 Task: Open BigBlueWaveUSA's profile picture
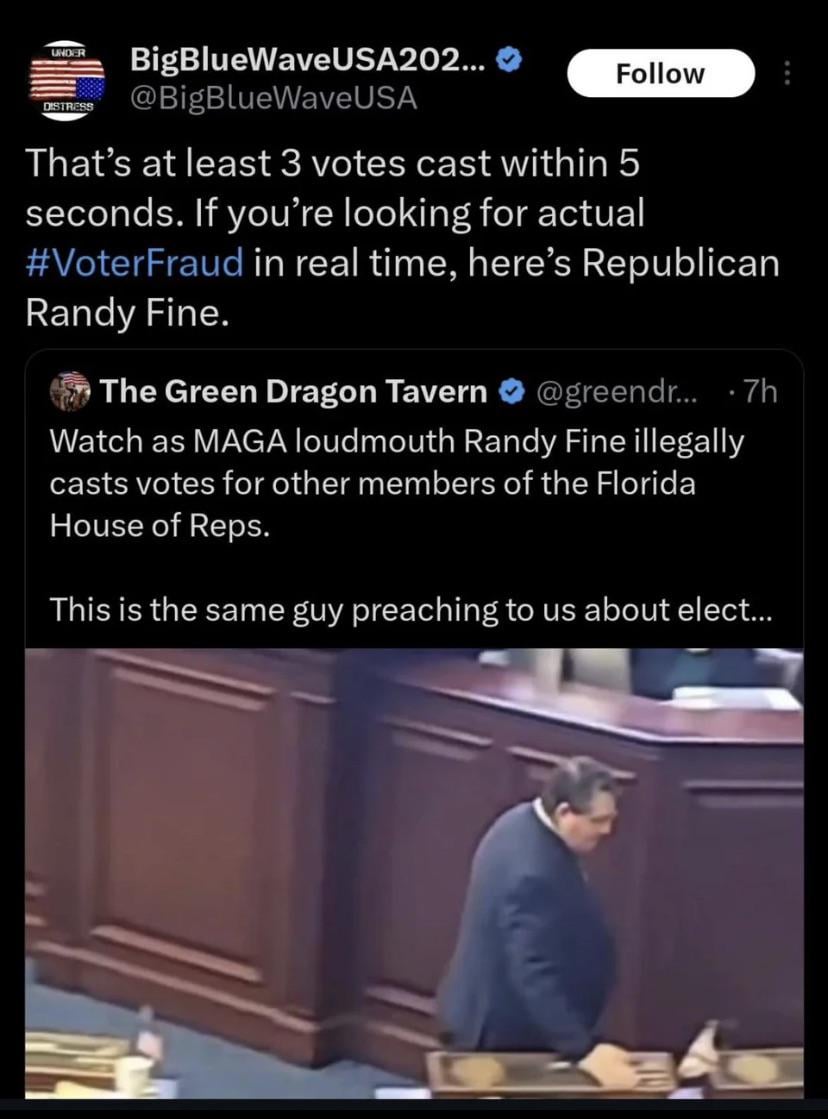66,80
